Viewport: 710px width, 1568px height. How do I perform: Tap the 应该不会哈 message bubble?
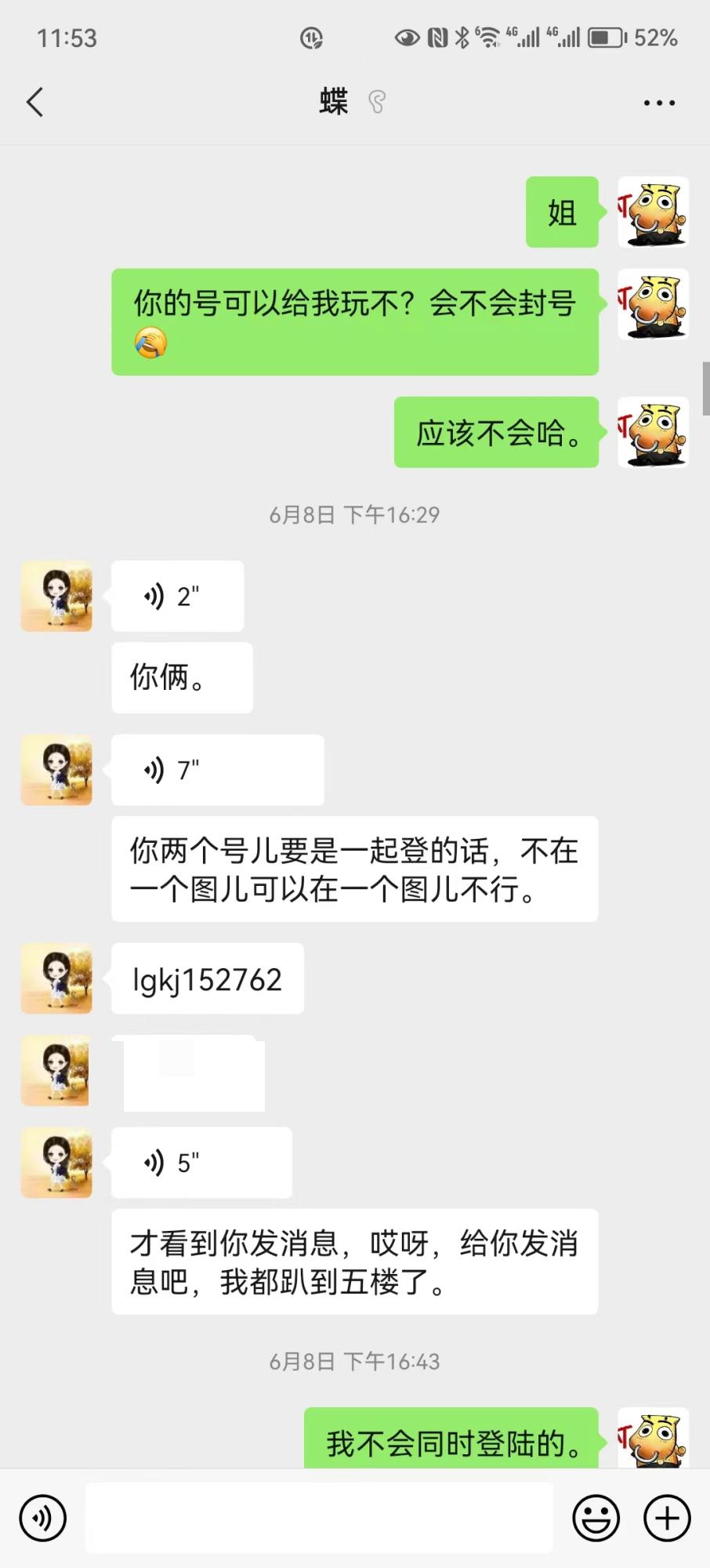click(496, 434)
